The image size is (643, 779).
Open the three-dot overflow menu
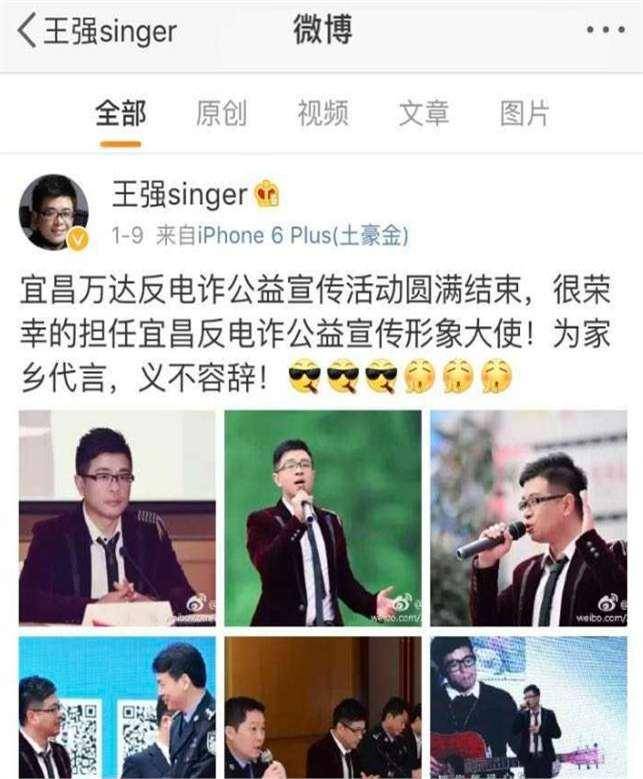coord(605,31)
